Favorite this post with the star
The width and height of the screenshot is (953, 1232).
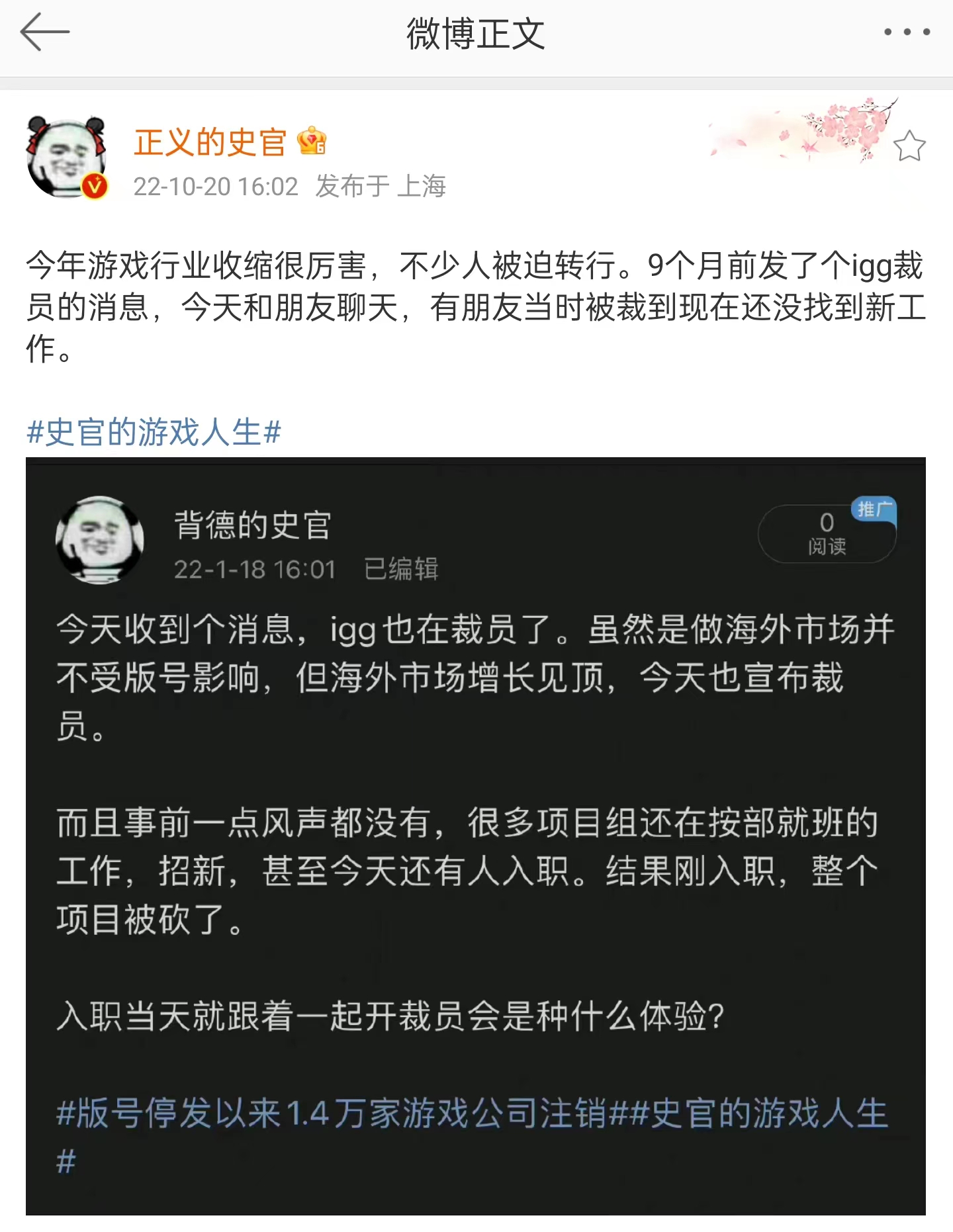pos(909,146)
